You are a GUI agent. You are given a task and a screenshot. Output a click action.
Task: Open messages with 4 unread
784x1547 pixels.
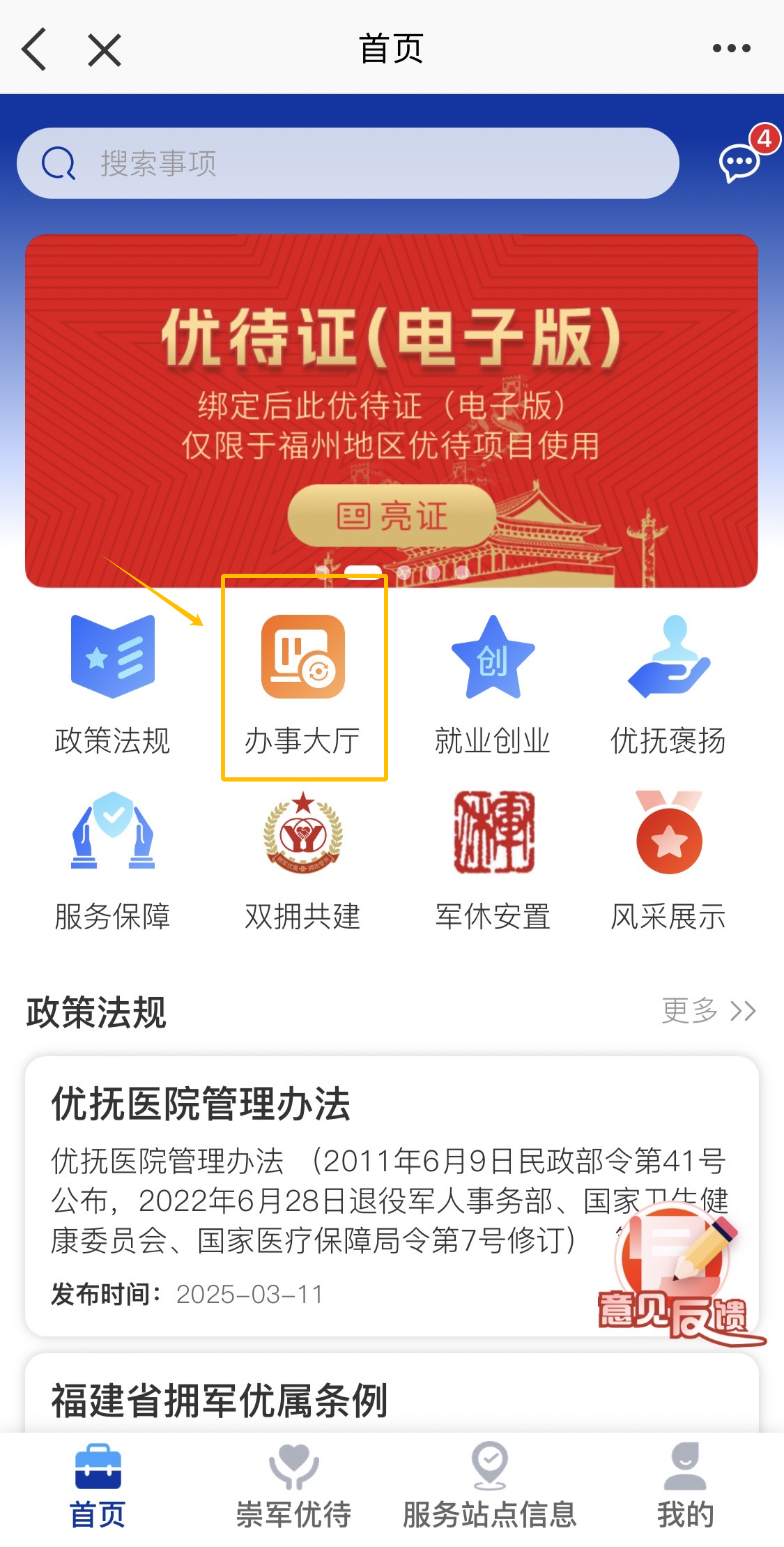pyautogui.click(x=740, y=162)
